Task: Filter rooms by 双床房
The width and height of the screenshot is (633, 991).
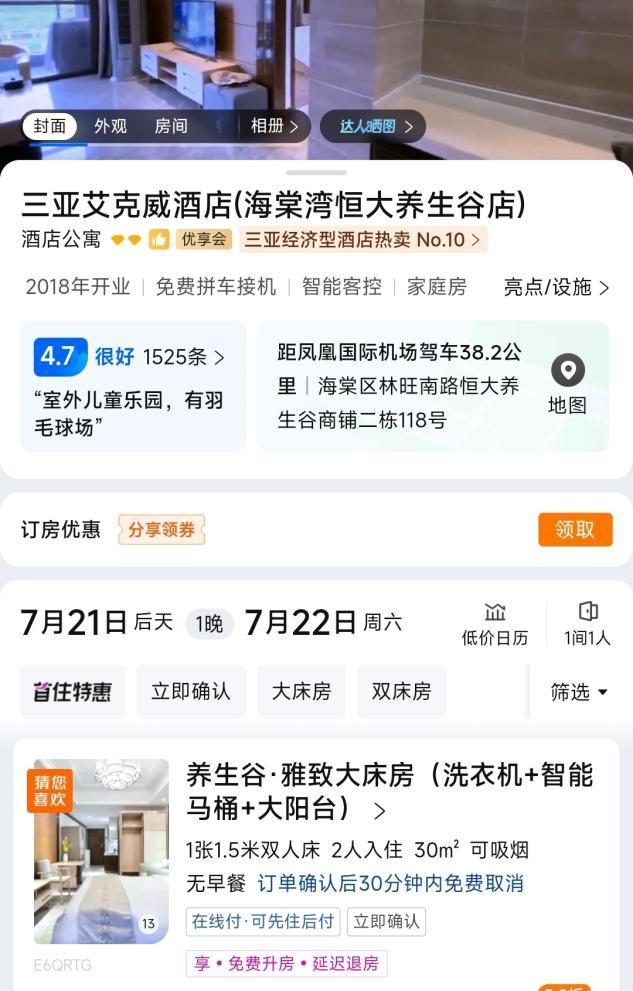Action: tap(401, 692)
